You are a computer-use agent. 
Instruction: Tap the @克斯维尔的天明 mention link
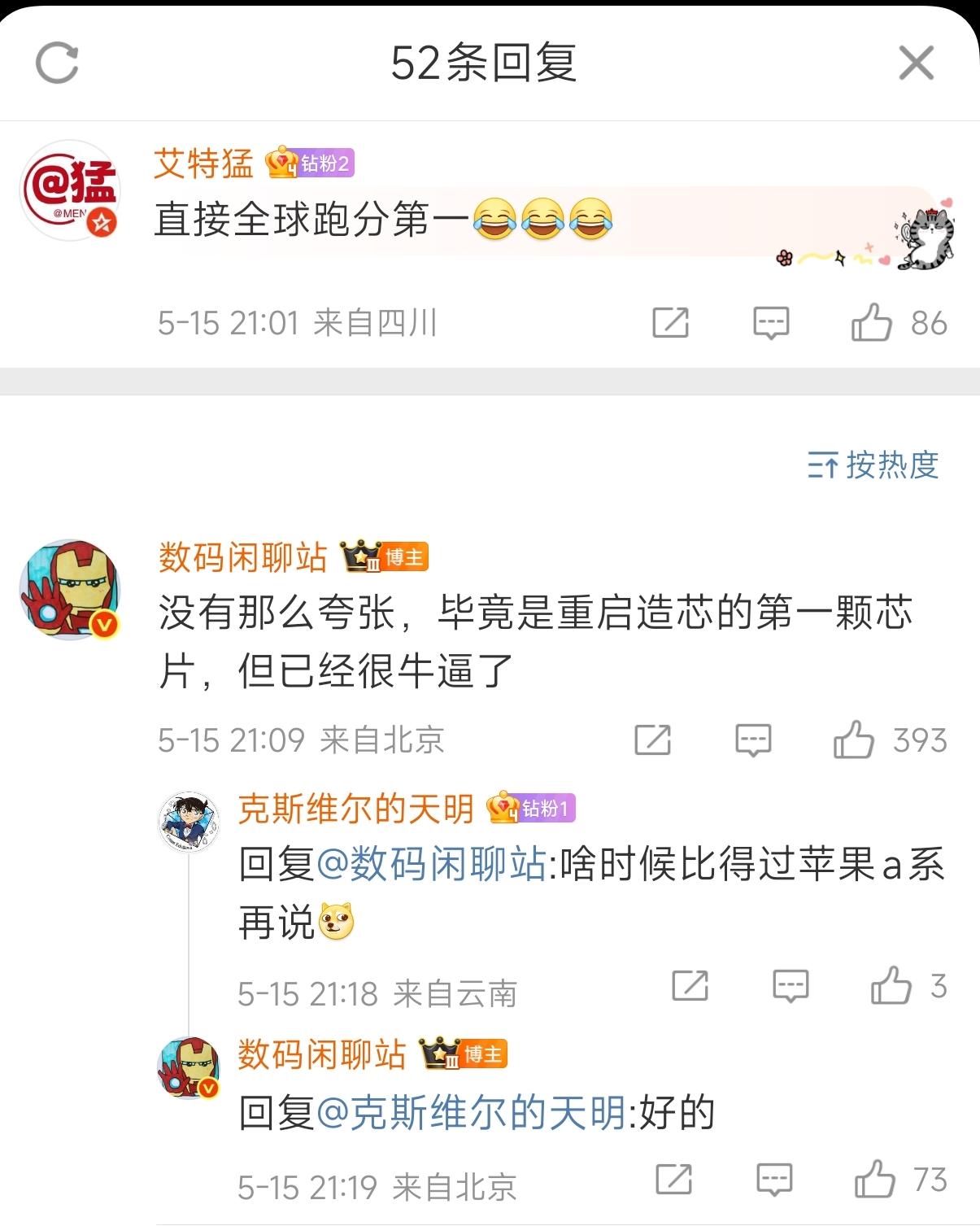(x=470, y=1113)
